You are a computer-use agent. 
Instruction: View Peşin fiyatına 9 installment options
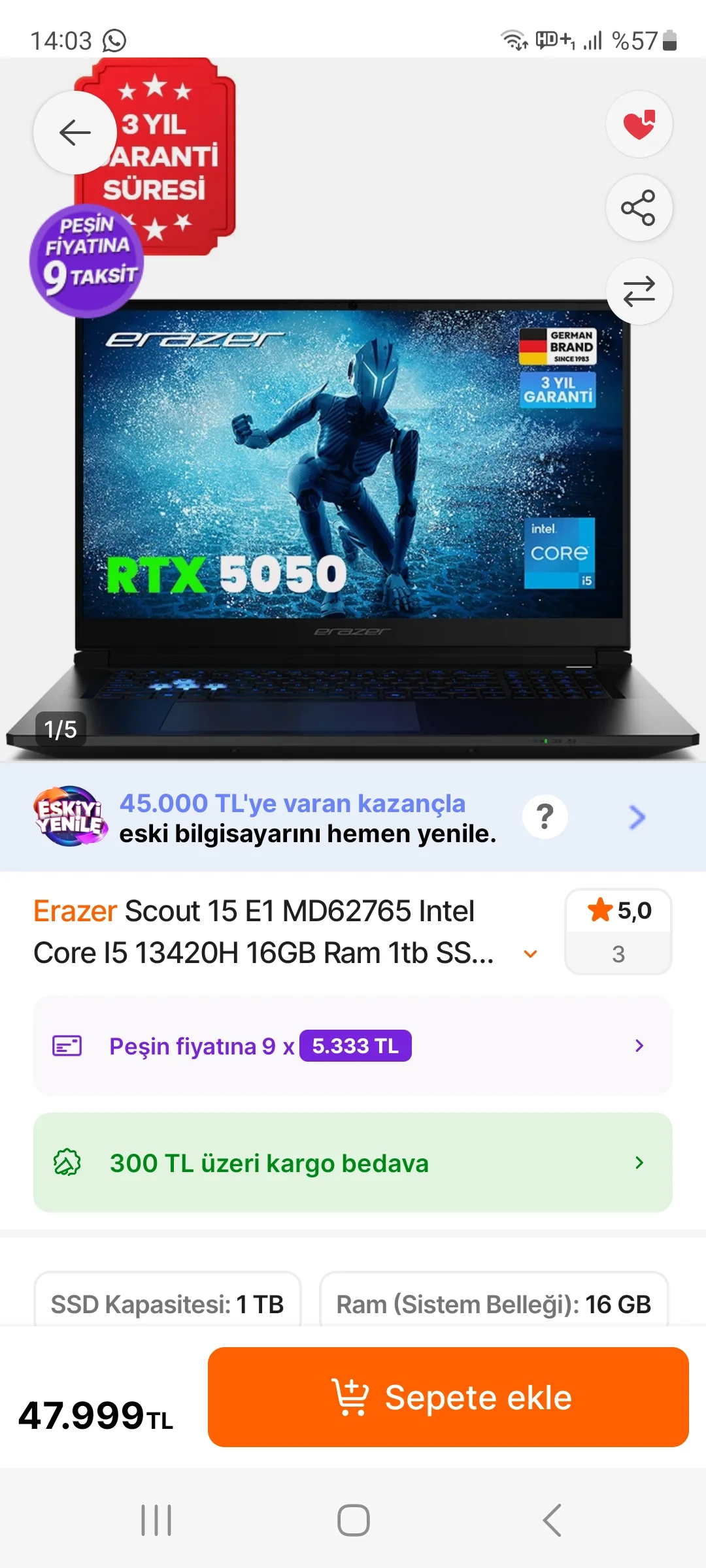coord(353,1046)
